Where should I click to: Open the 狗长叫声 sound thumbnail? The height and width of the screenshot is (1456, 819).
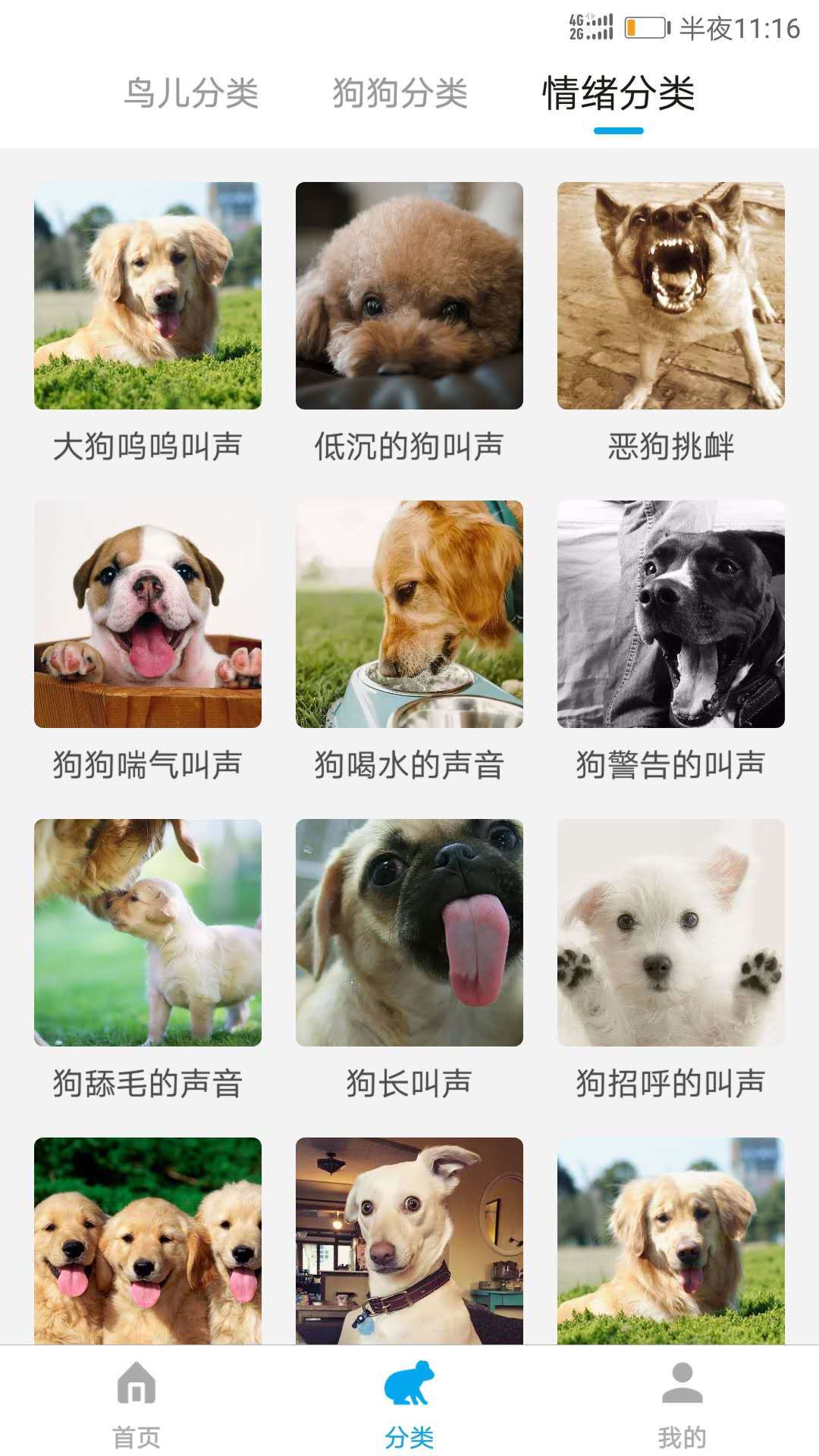click(x=408, y=933)
